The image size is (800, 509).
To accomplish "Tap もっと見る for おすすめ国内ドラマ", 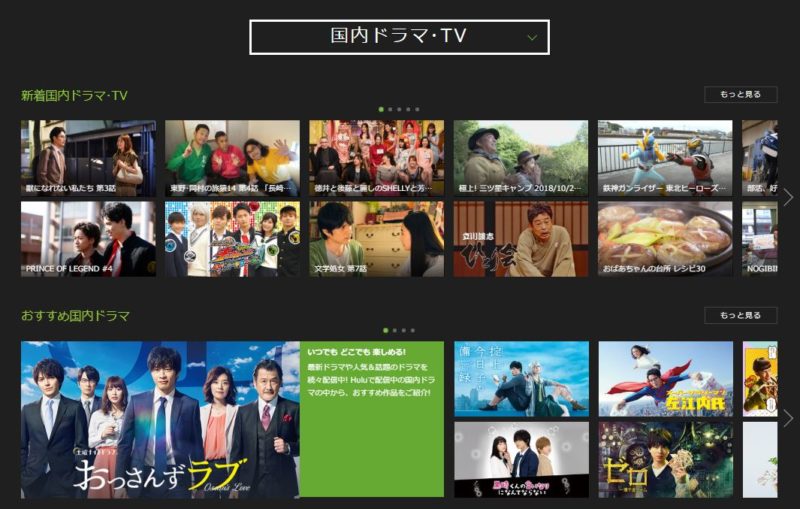I will (740, 315).
